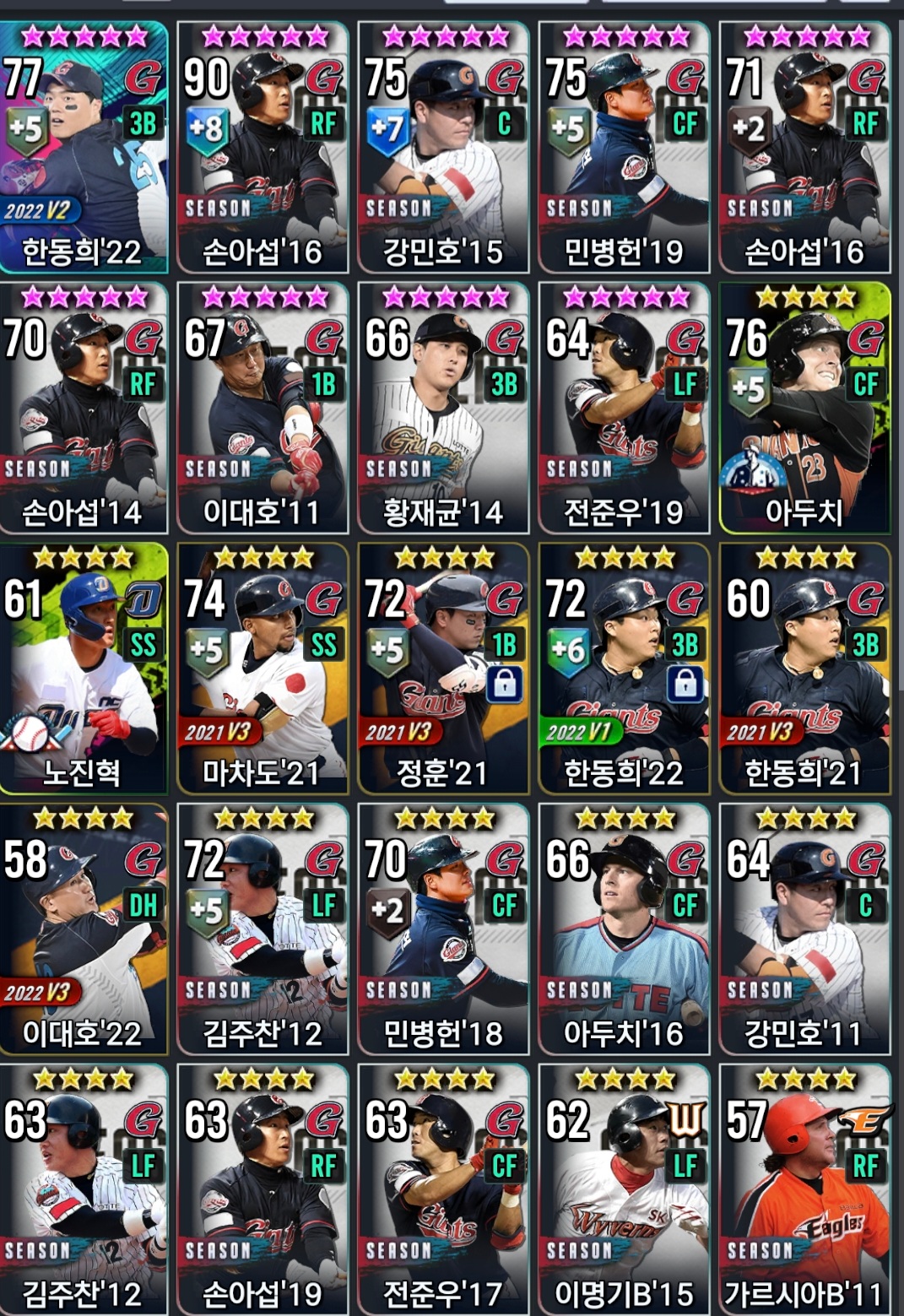Open the 77-rated 한동희'22 2022 V2 card
The width and height of the screenshot is (904, 1316).
[83, 148]
